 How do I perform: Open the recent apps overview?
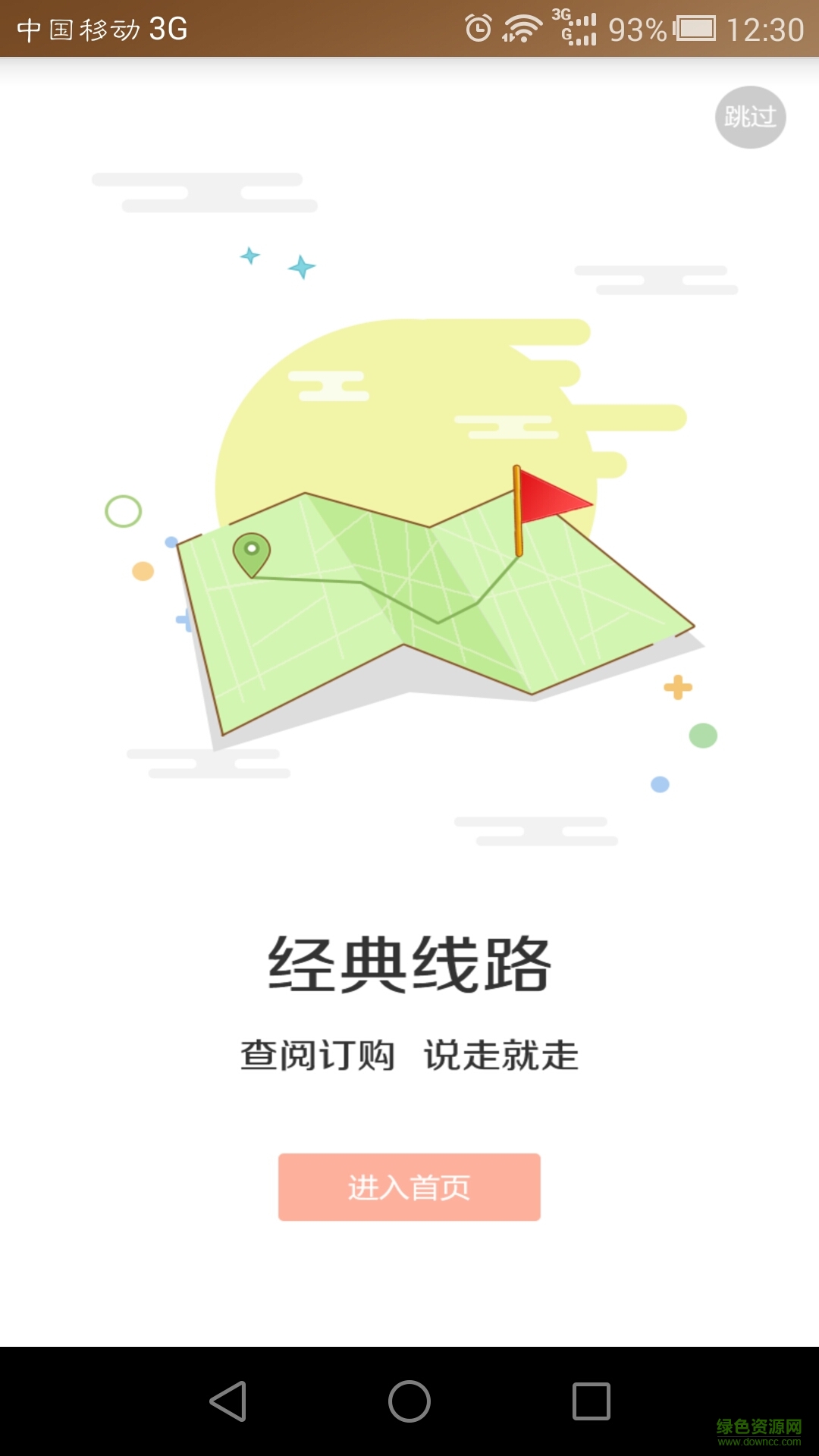click(591, 1401)
